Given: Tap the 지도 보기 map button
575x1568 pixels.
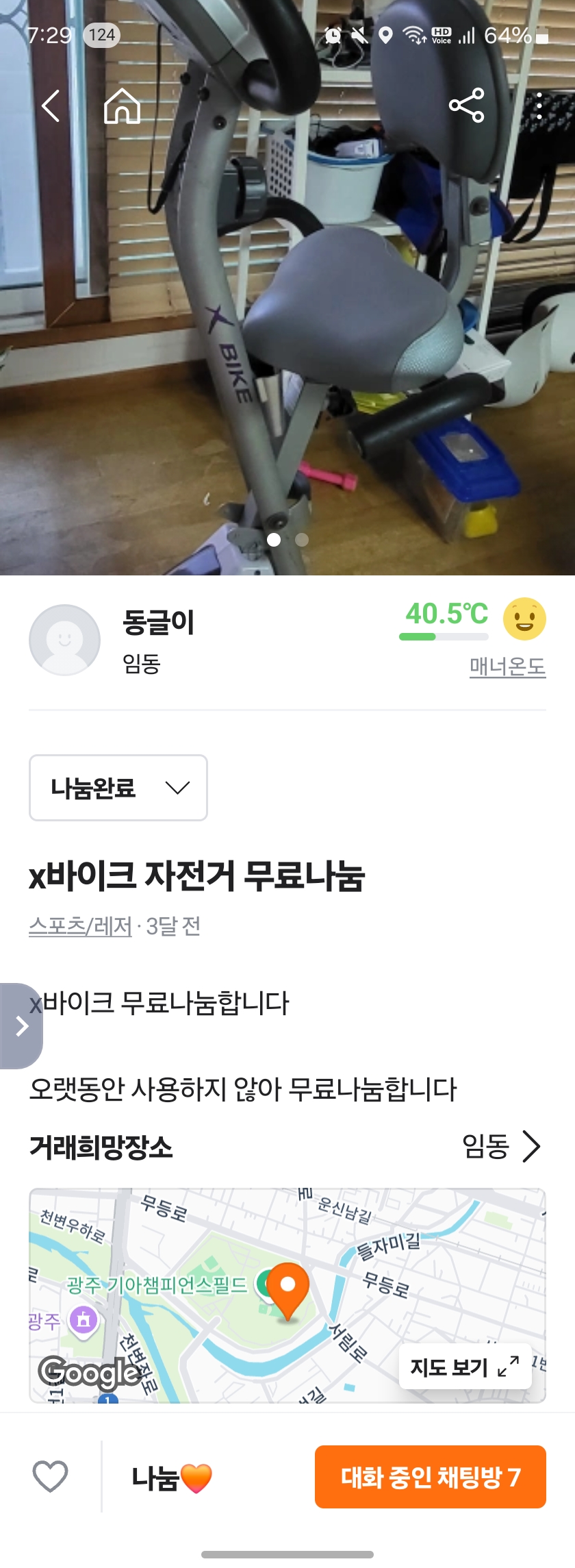Looking at the screenshot, I should (465, 1367).
